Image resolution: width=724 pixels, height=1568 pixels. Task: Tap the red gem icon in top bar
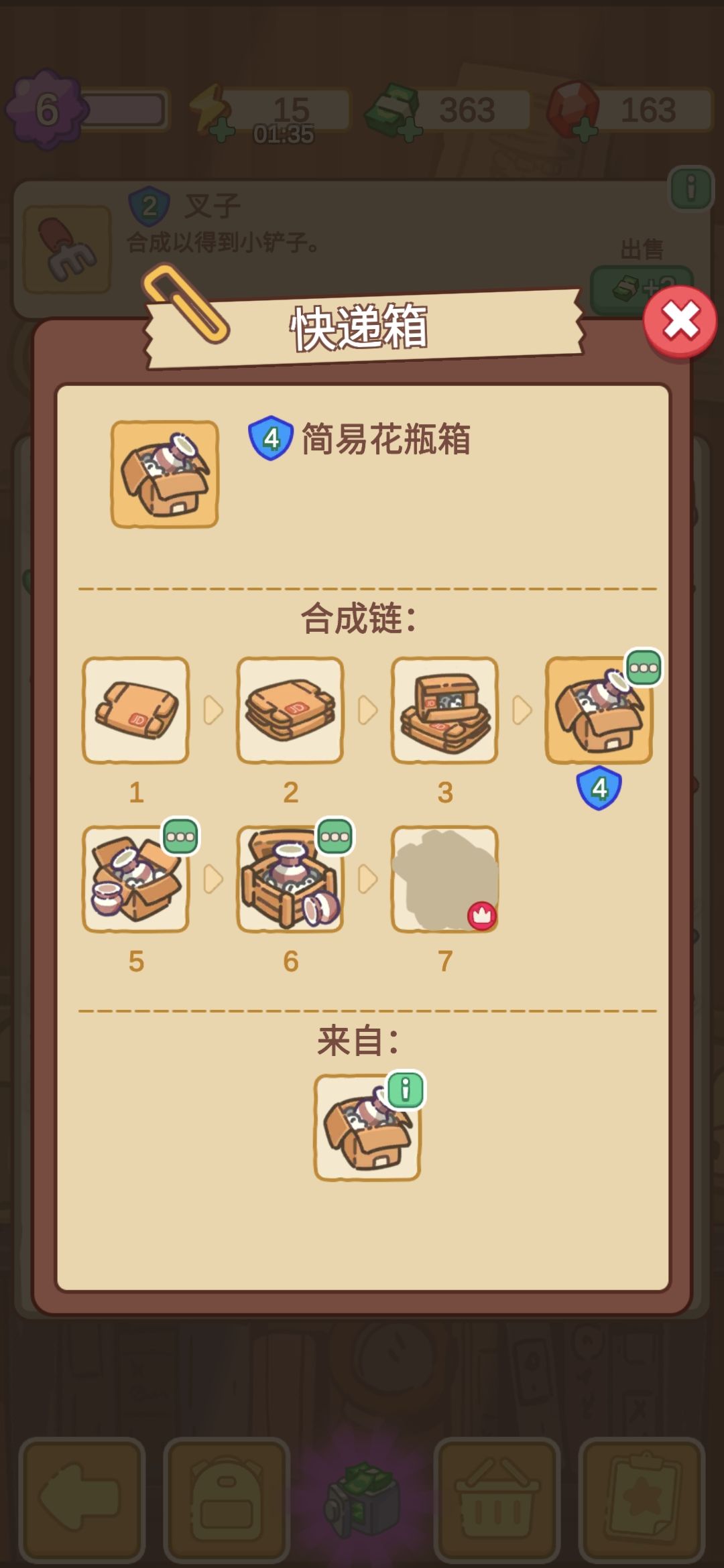point(573,106)
